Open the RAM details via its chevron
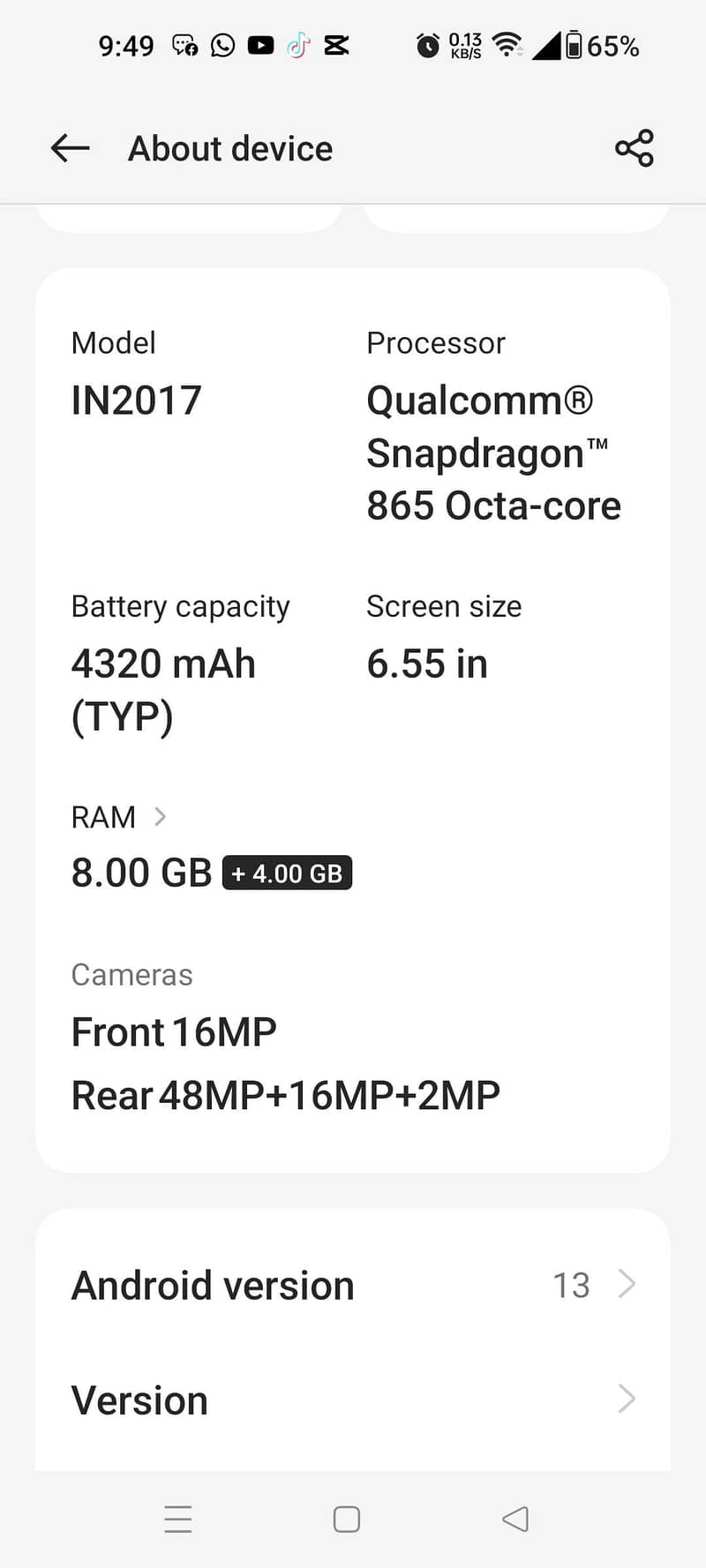Screen dimensions: 706x1568 tap(161, 817)
